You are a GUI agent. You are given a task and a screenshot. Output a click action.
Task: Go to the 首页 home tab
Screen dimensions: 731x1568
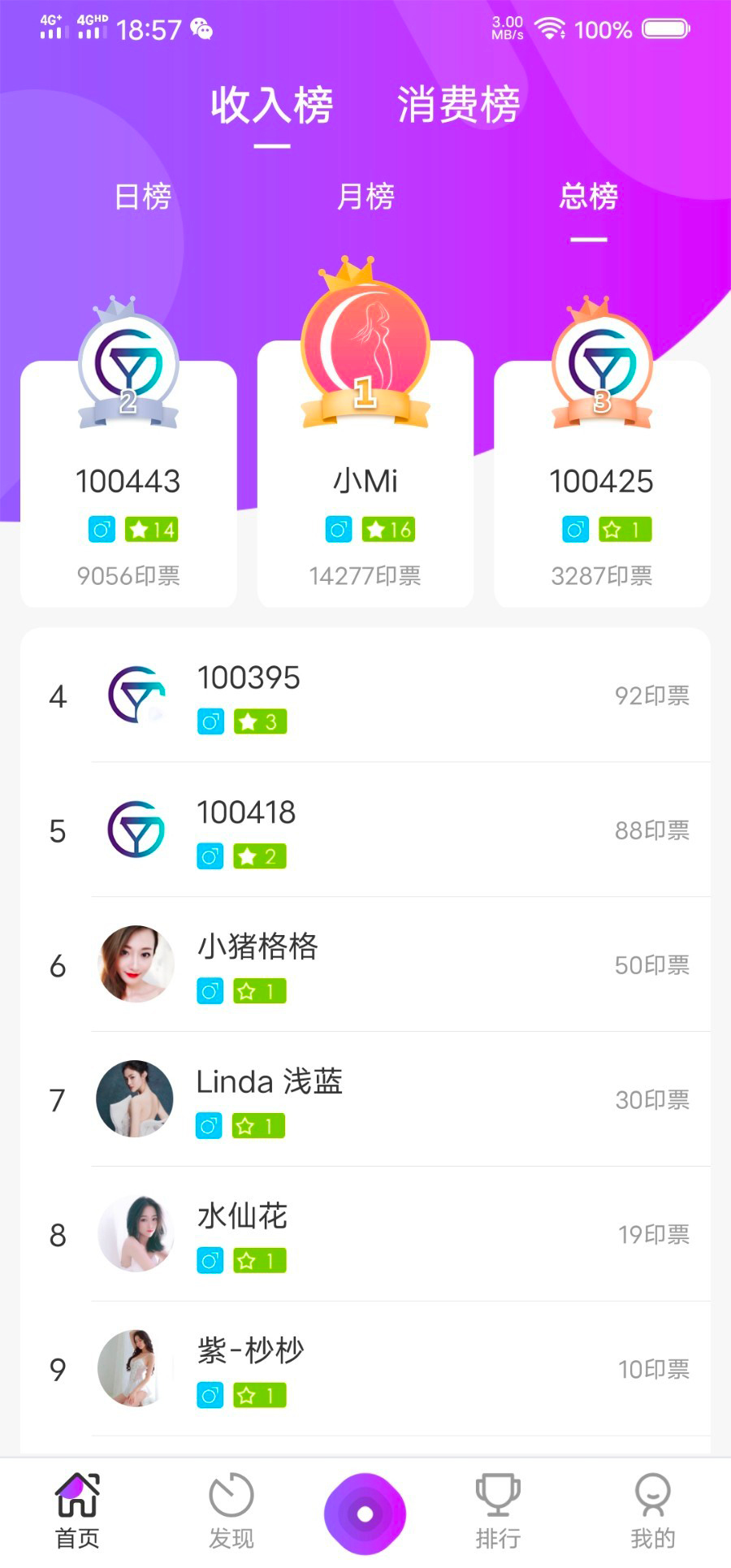pyautogui.click(x=77, y=1512)
